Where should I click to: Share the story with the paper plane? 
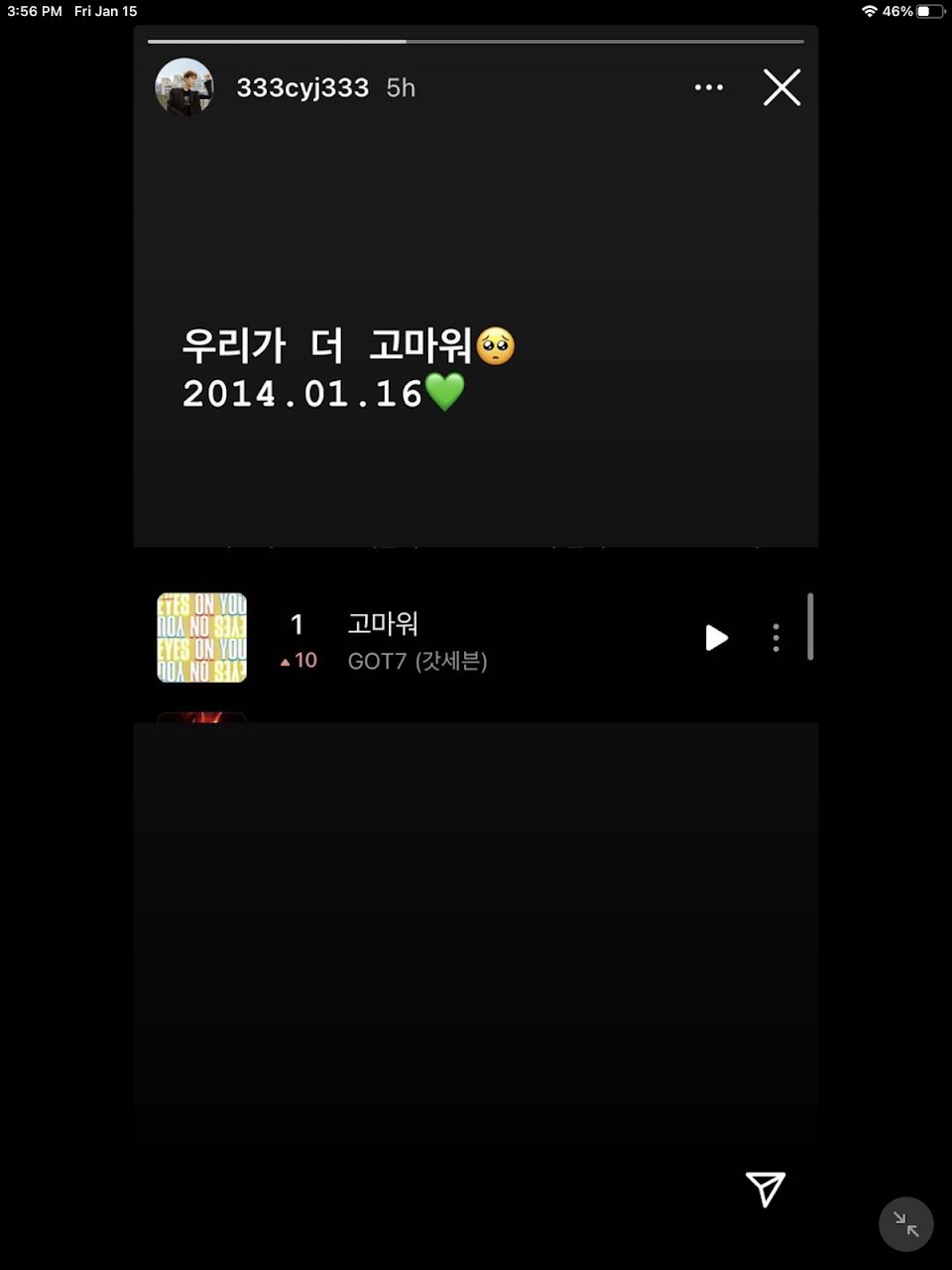[x=766, y=1189]
